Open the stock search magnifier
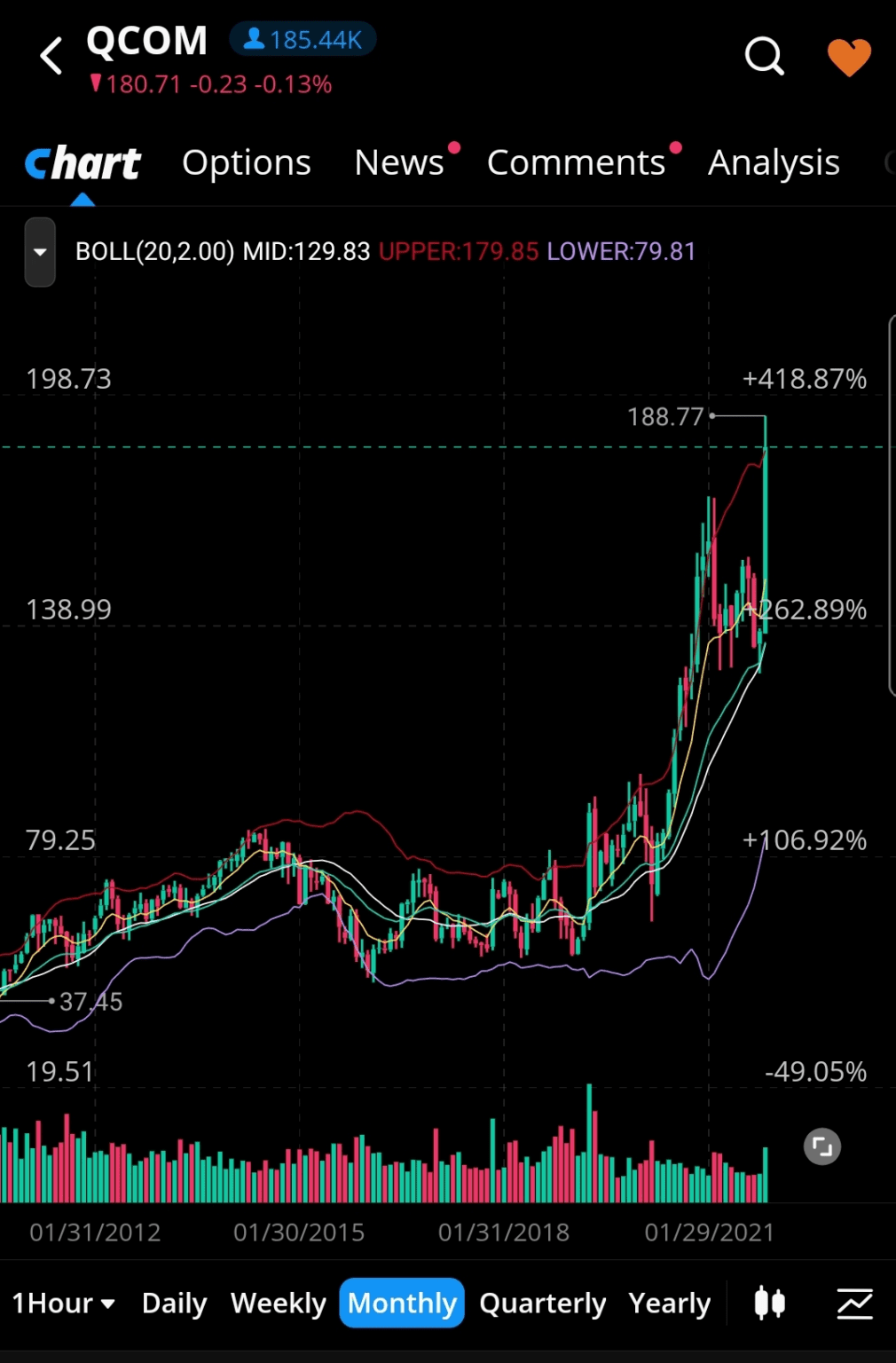The width and height of the screenshot is (896, 1363). [764, 56]
